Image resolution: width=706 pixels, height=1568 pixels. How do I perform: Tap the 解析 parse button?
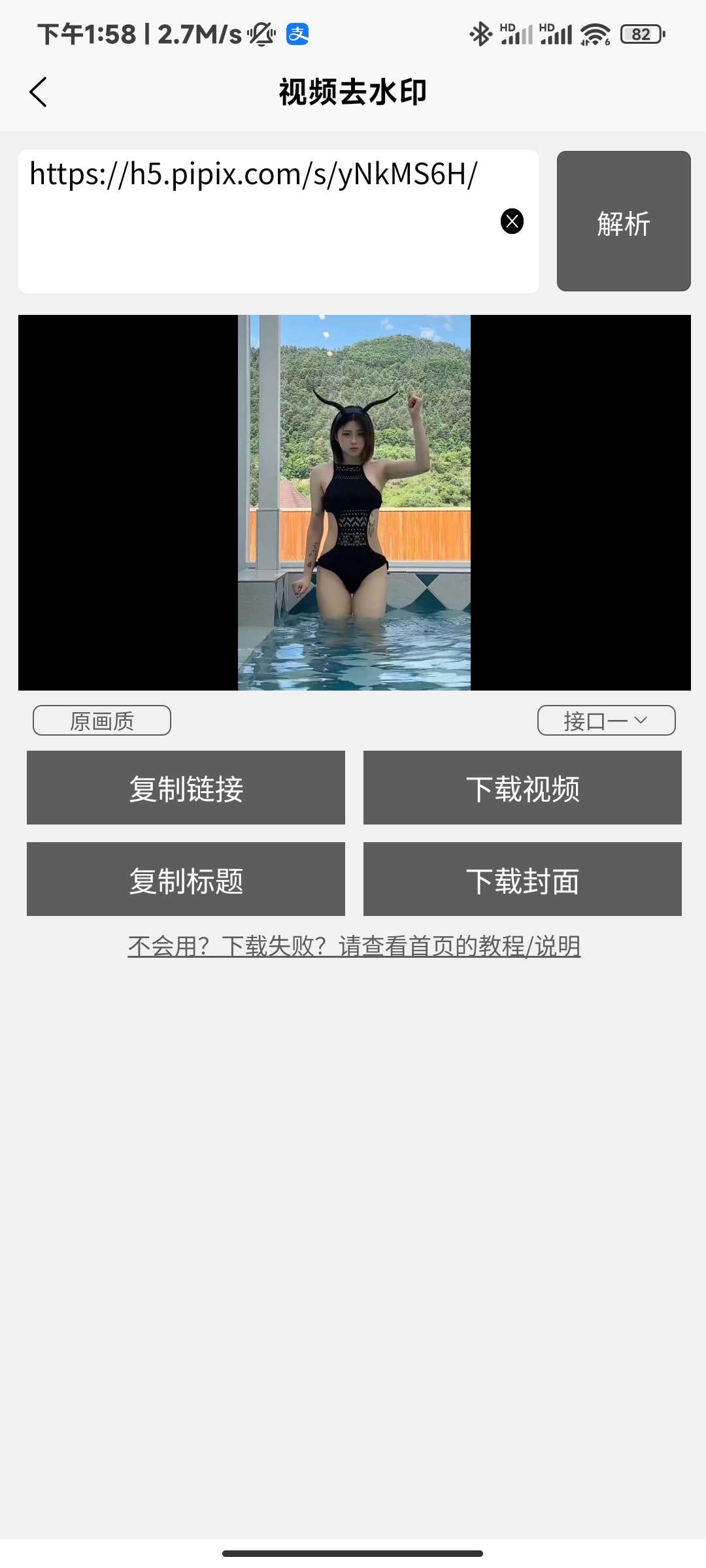tap(623, 221)
